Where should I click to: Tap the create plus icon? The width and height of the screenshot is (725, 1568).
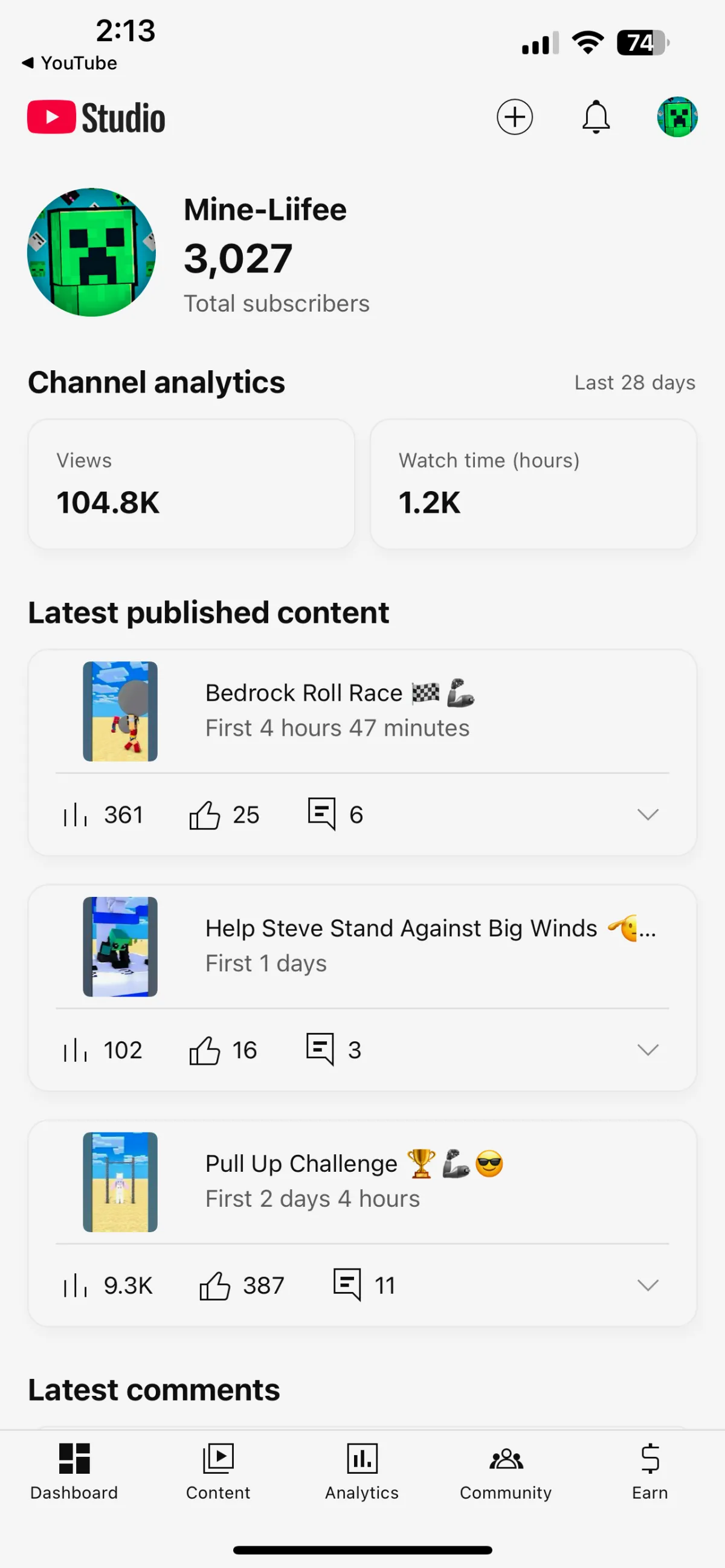(x=514, y=117)
